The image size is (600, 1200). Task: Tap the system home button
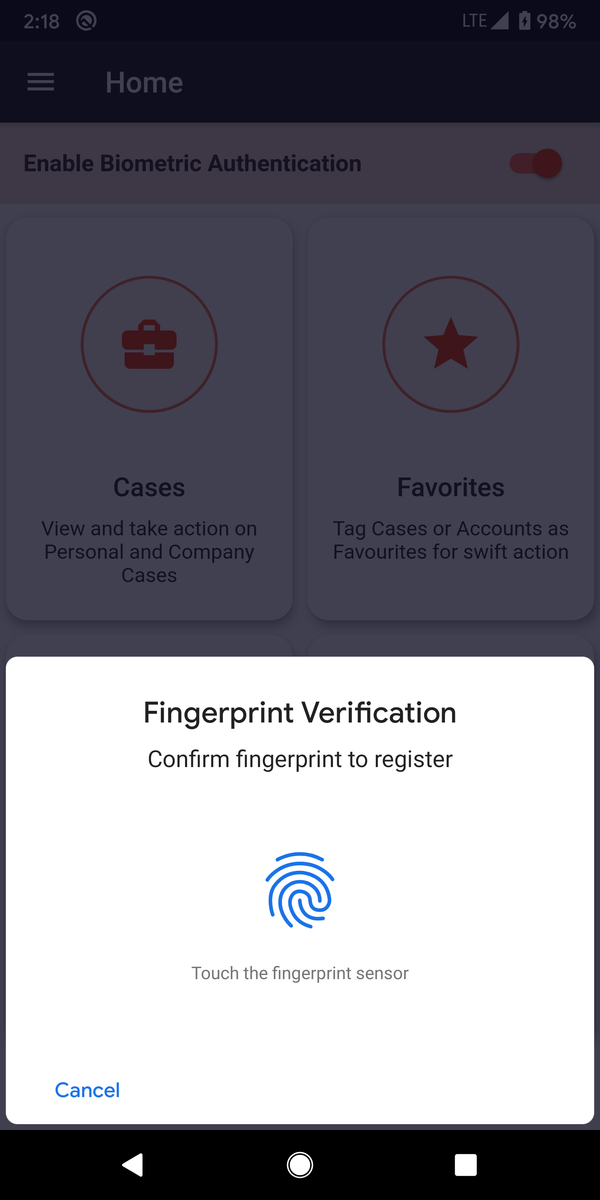299,1164
